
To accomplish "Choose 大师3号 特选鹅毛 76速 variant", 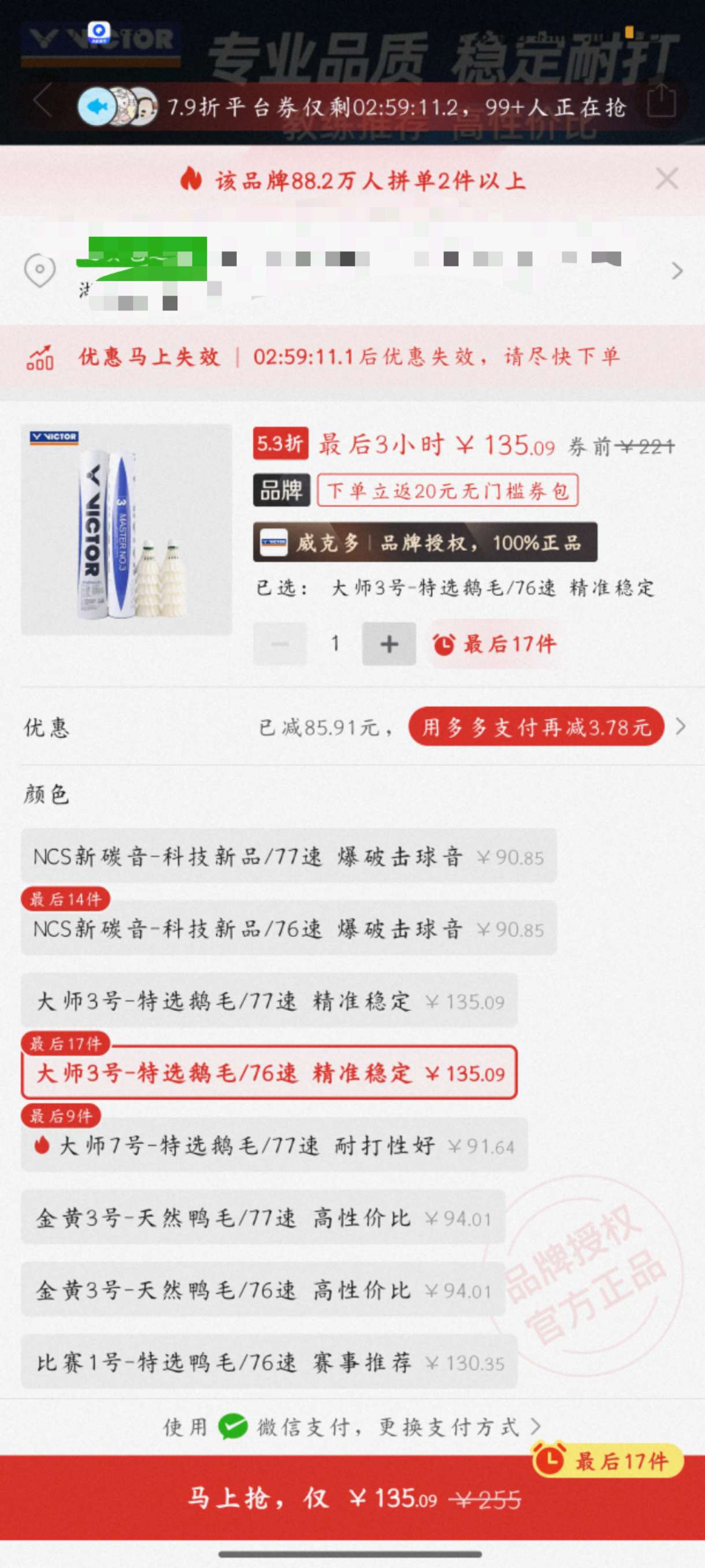I will (x=269, y=1073).
